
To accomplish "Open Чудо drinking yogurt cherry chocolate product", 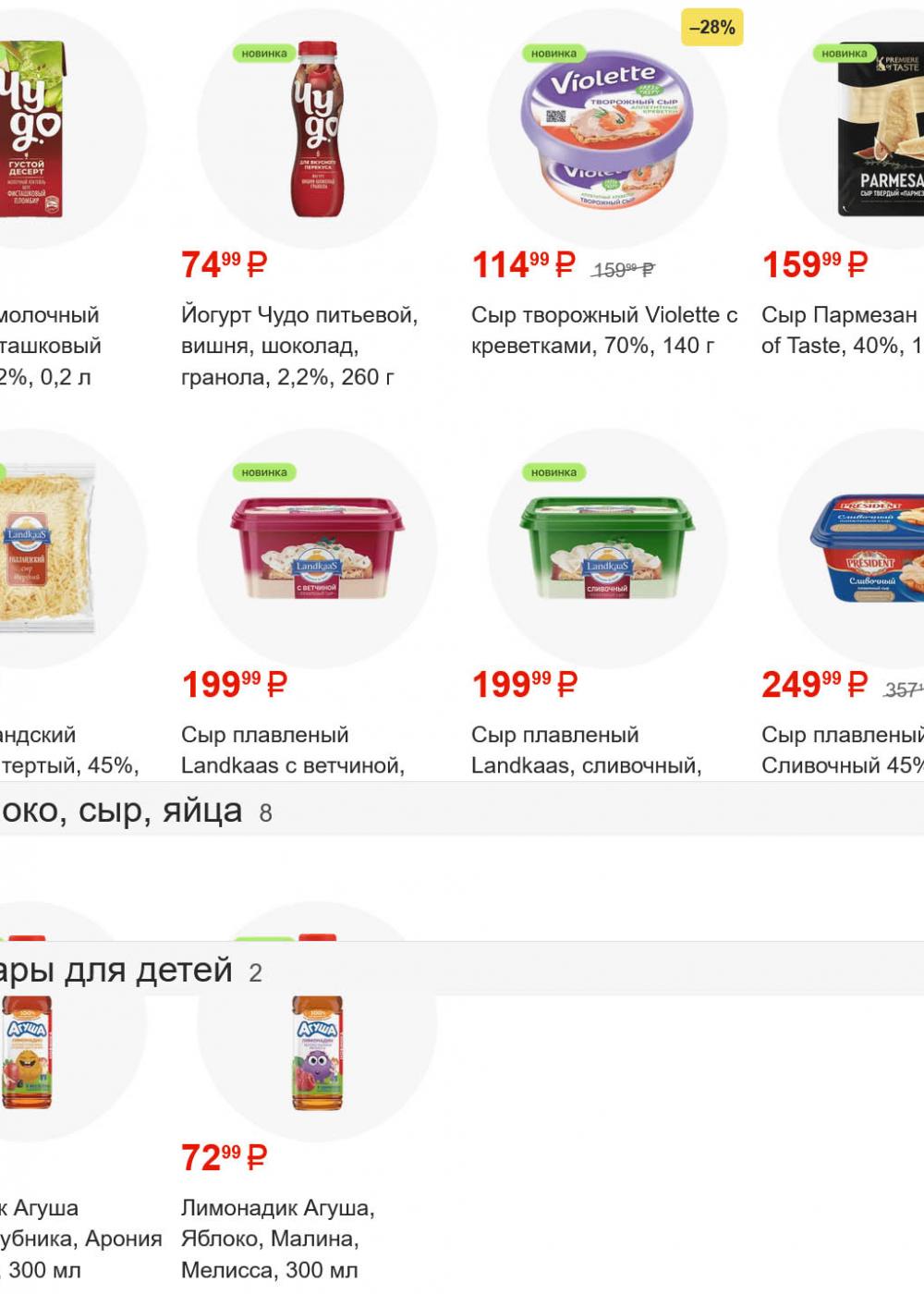I will 317,130.
